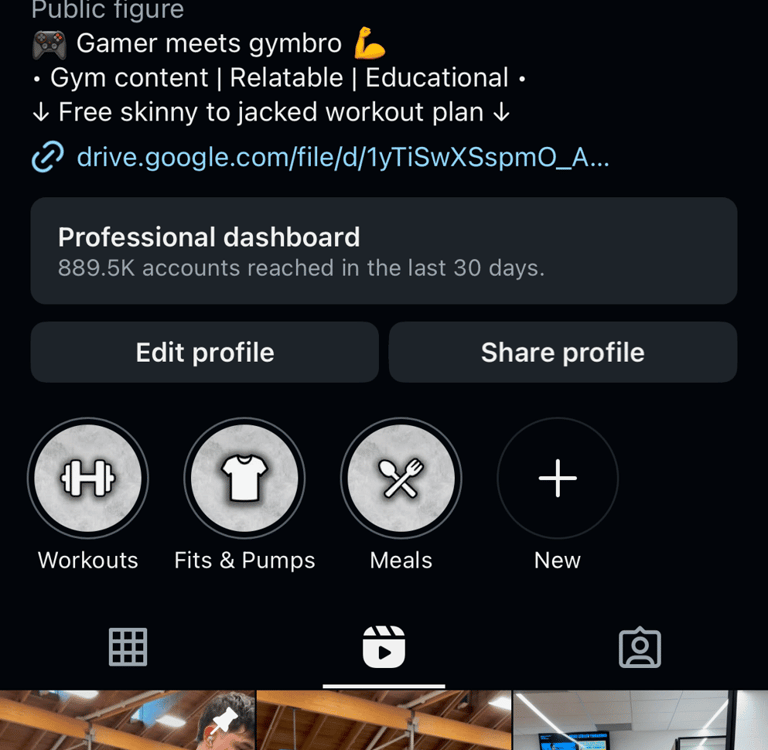Screen dimensions: 768x750
Task: Switch to the posts grid tab
Action: [x=128, y=647]
